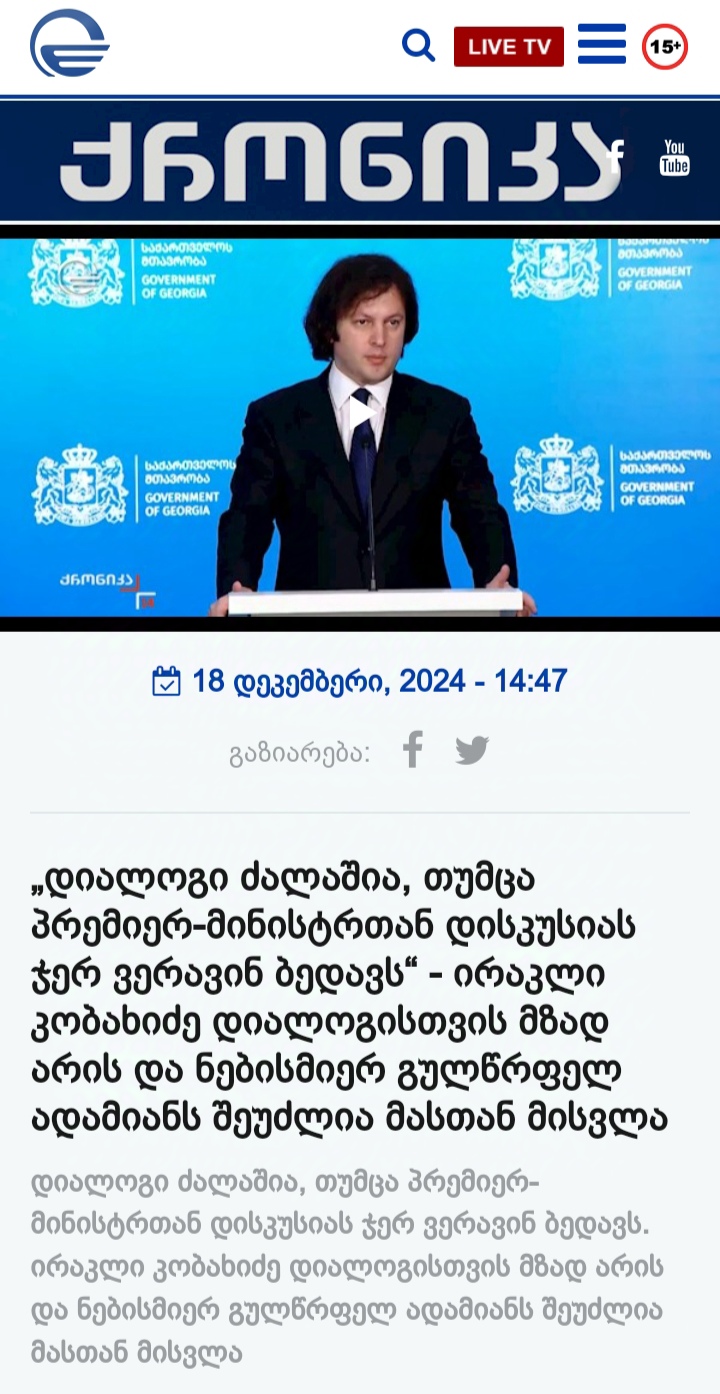Share the article on Twitter
The image size is (720, 1394).
coord(472,750)
